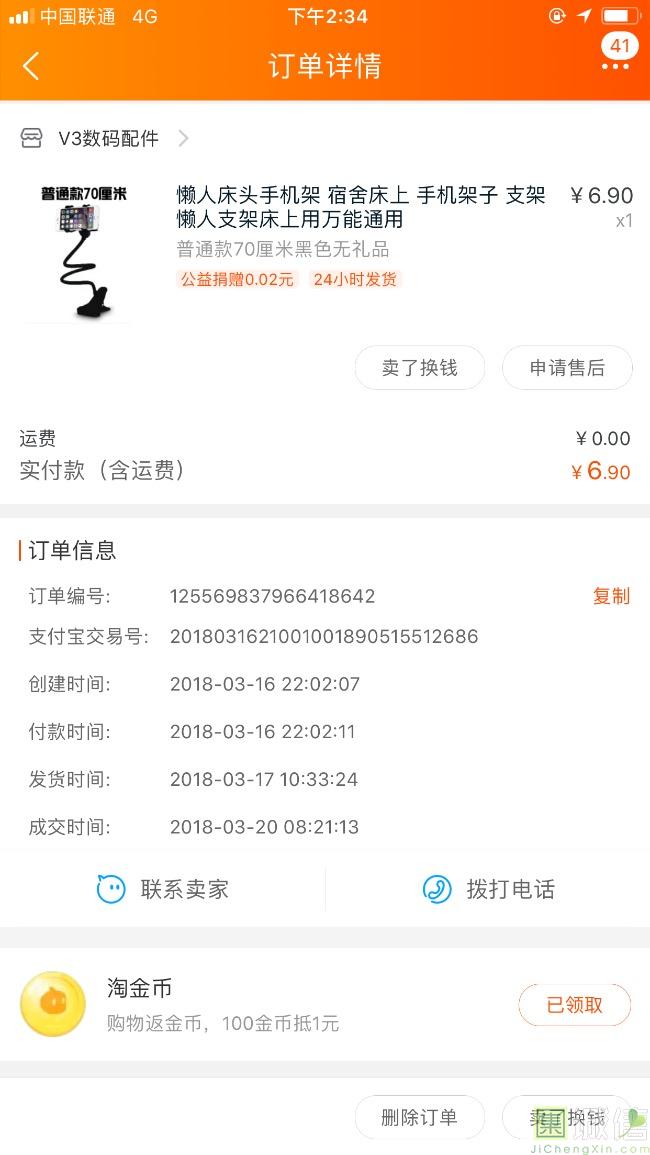
Task: Copy the order number with 复制
Action: coord(611,596)
